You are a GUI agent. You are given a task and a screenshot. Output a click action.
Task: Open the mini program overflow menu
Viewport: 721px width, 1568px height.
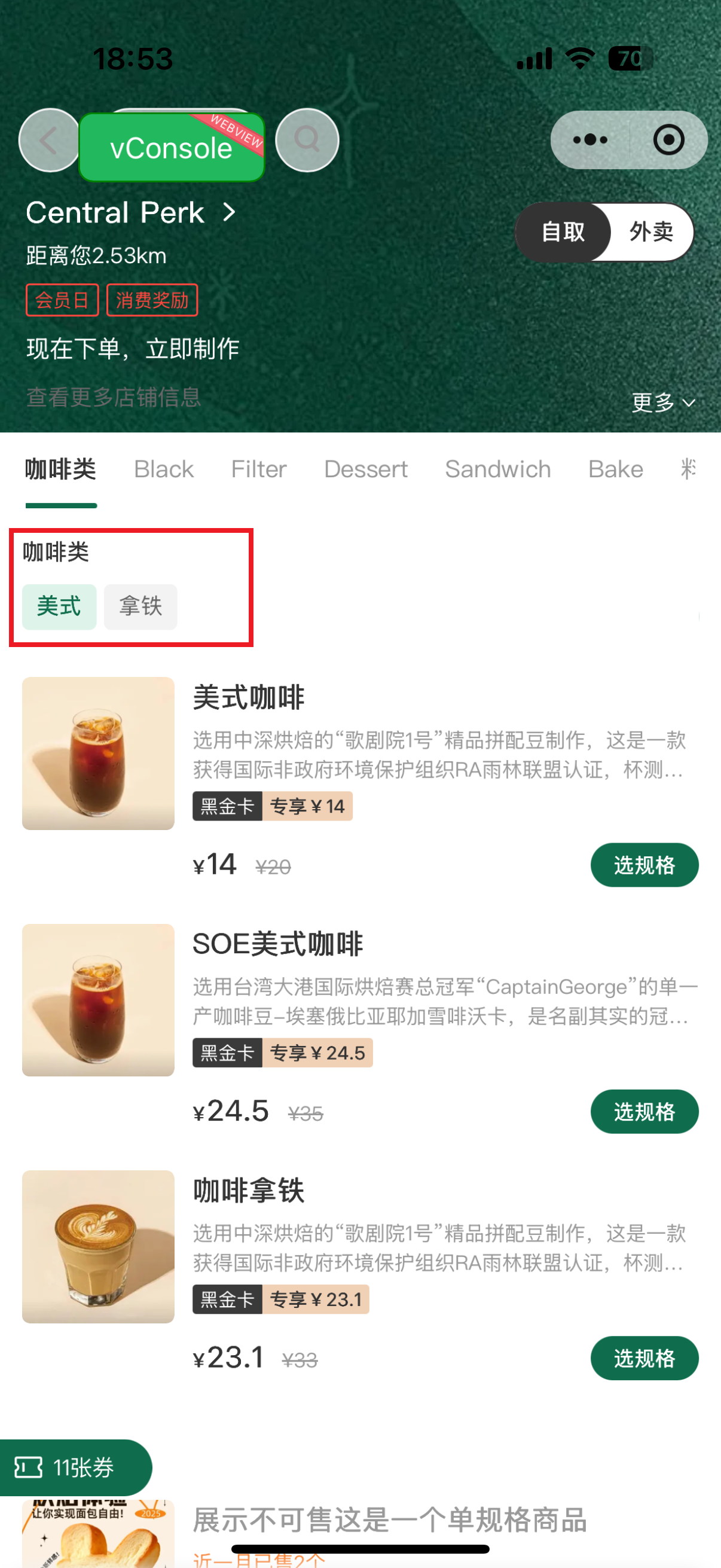point(589,140)
